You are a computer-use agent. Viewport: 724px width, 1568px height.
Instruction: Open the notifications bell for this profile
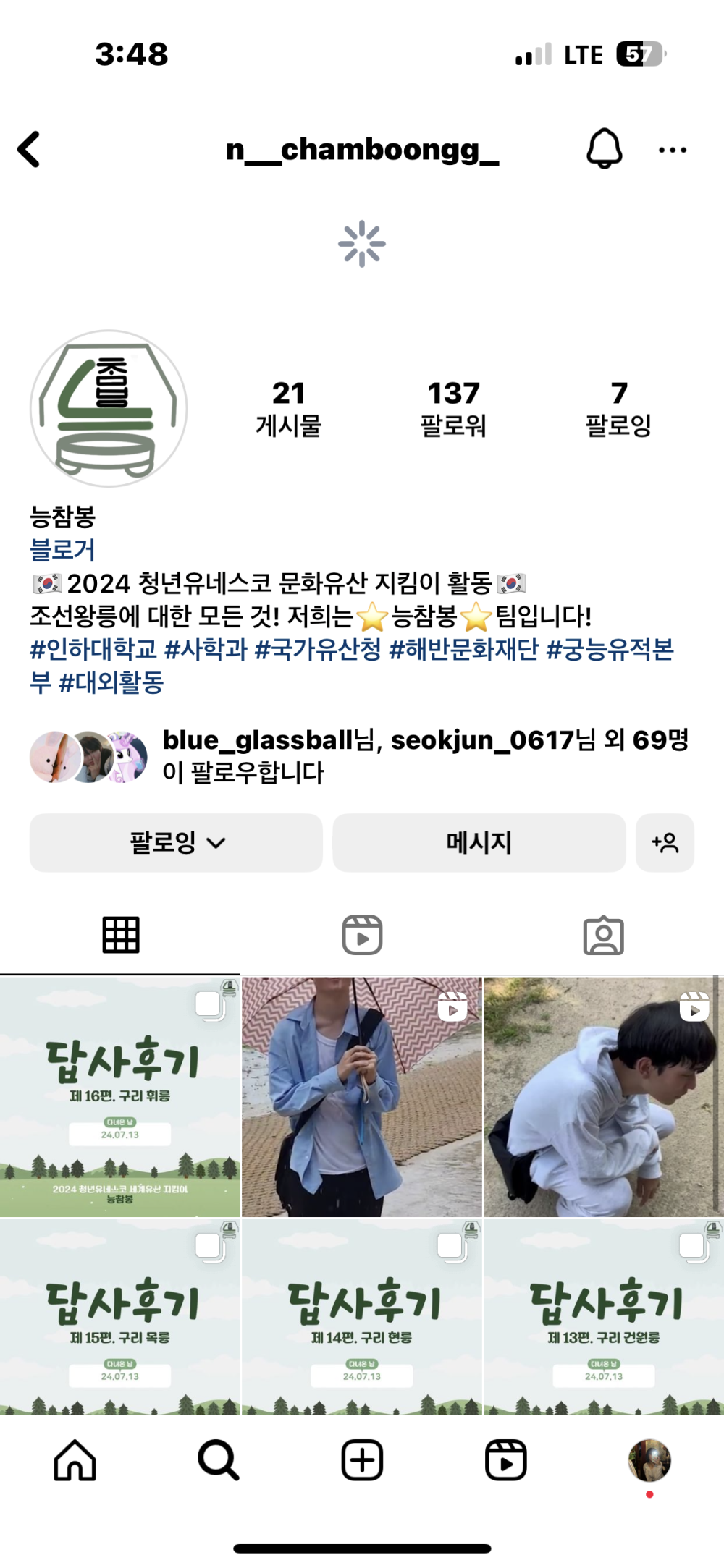tap(604, 149)
